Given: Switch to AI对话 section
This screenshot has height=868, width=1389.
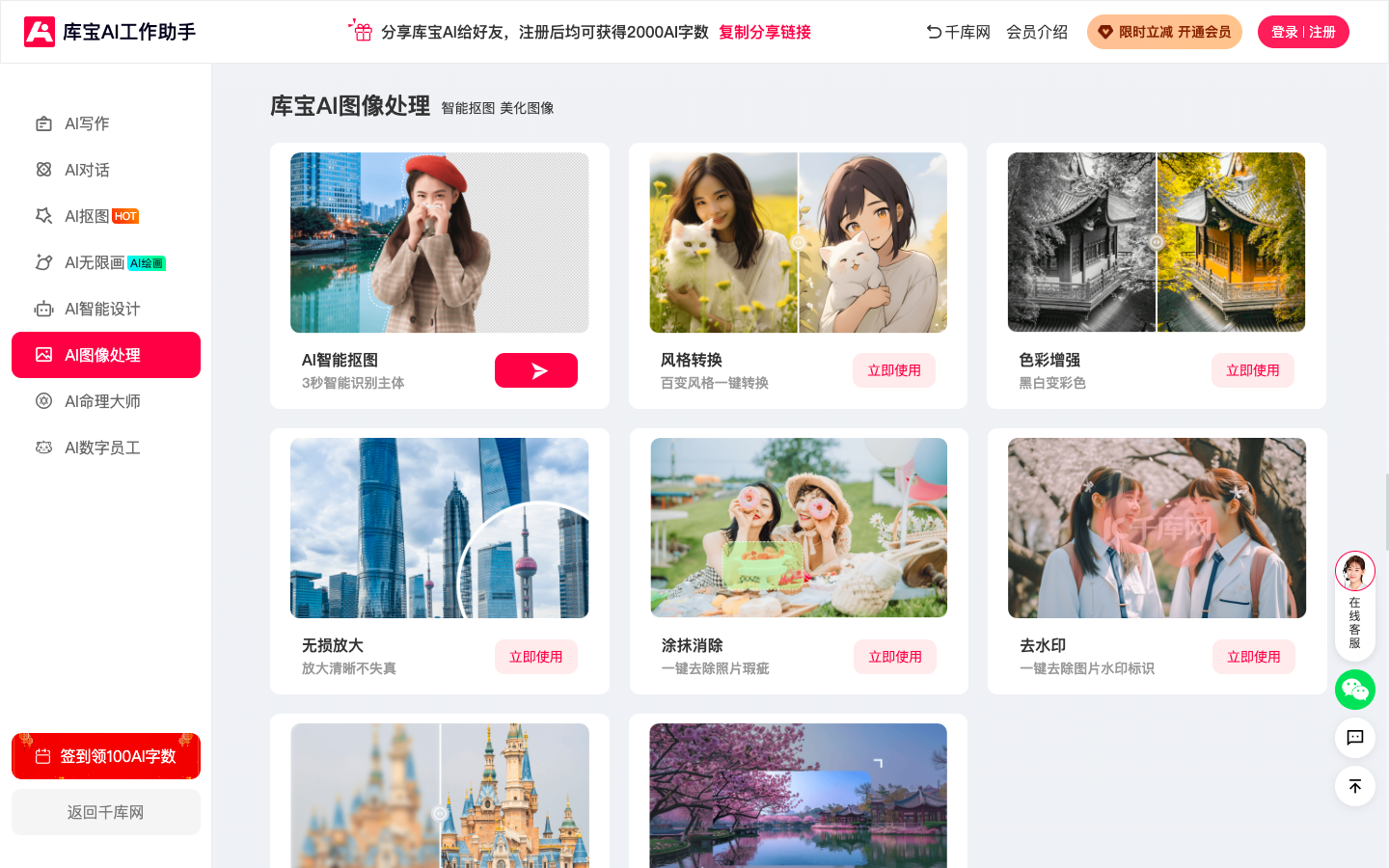Looking at the screenshot, I should tap(87, 170).
